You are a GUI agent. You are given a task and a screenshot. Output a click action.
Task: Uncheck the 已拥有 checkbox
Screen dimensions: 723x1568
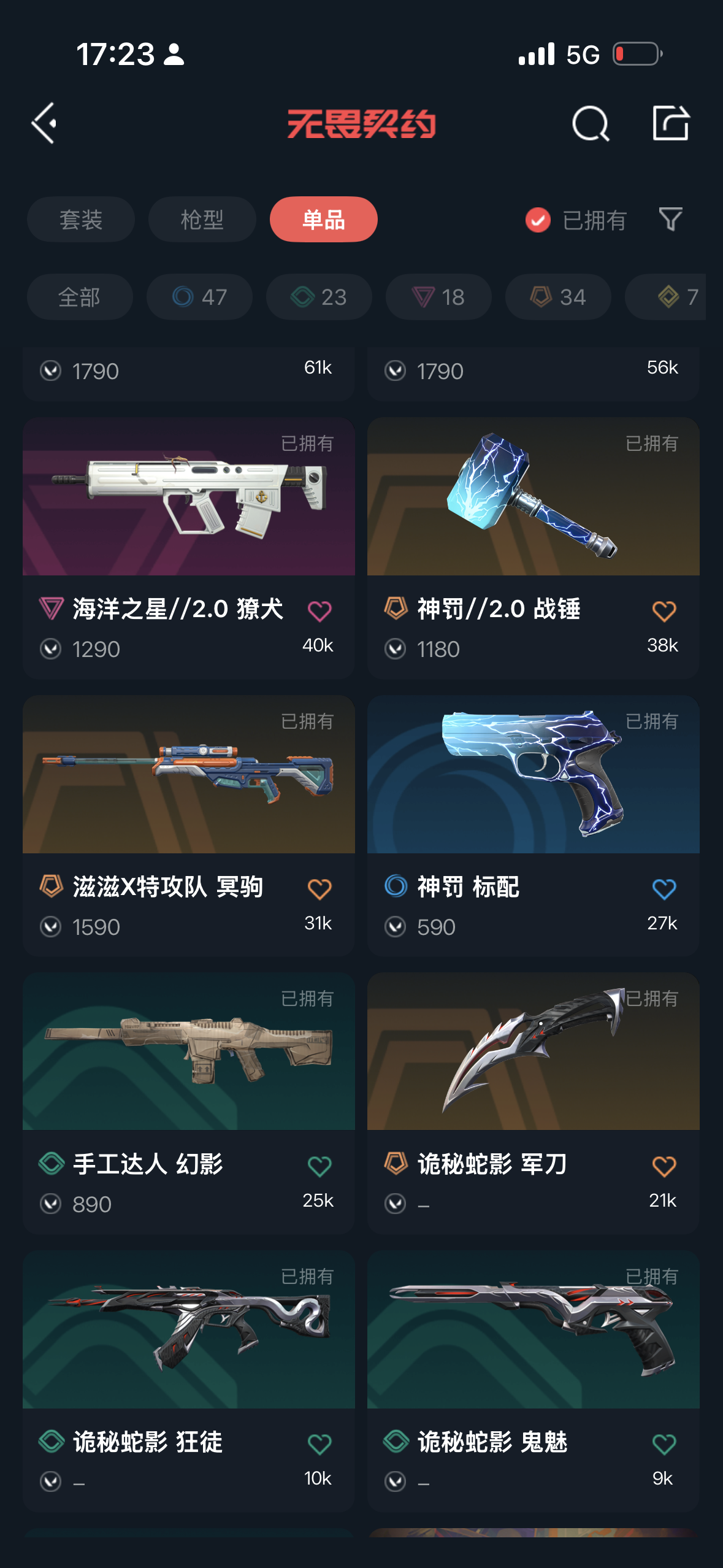pos(538,220)
